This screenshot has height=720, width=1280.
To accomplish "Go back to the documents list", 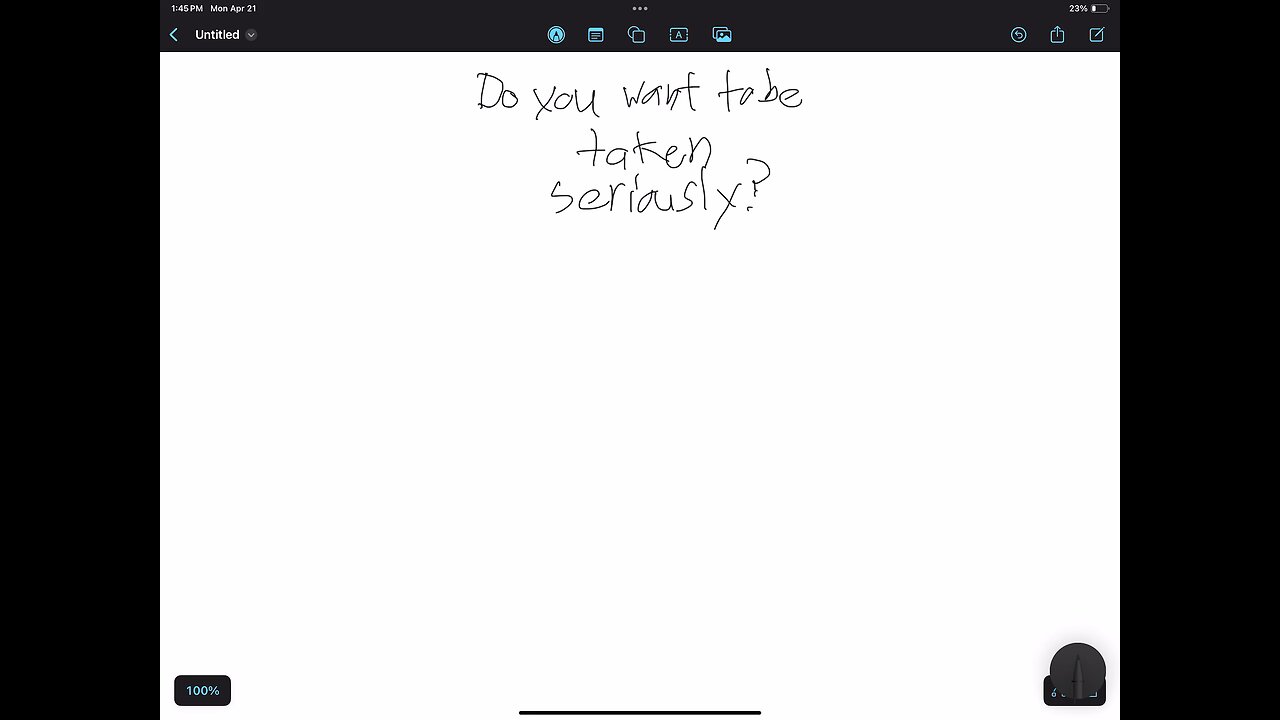I will pyautogui.click(x=174, y=35).
